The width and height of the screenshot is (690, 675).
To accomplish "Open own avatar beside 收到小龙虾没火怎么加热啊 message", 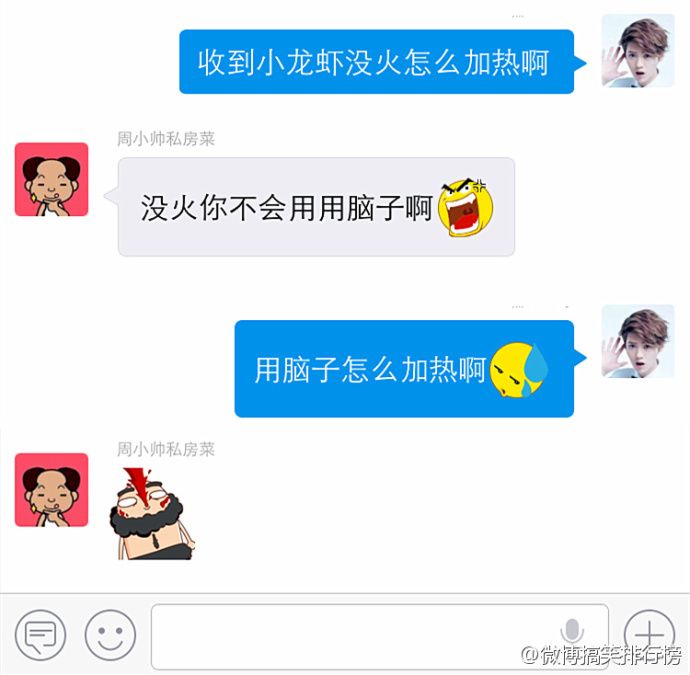I will pyautogui.click(x=638, y=50).
